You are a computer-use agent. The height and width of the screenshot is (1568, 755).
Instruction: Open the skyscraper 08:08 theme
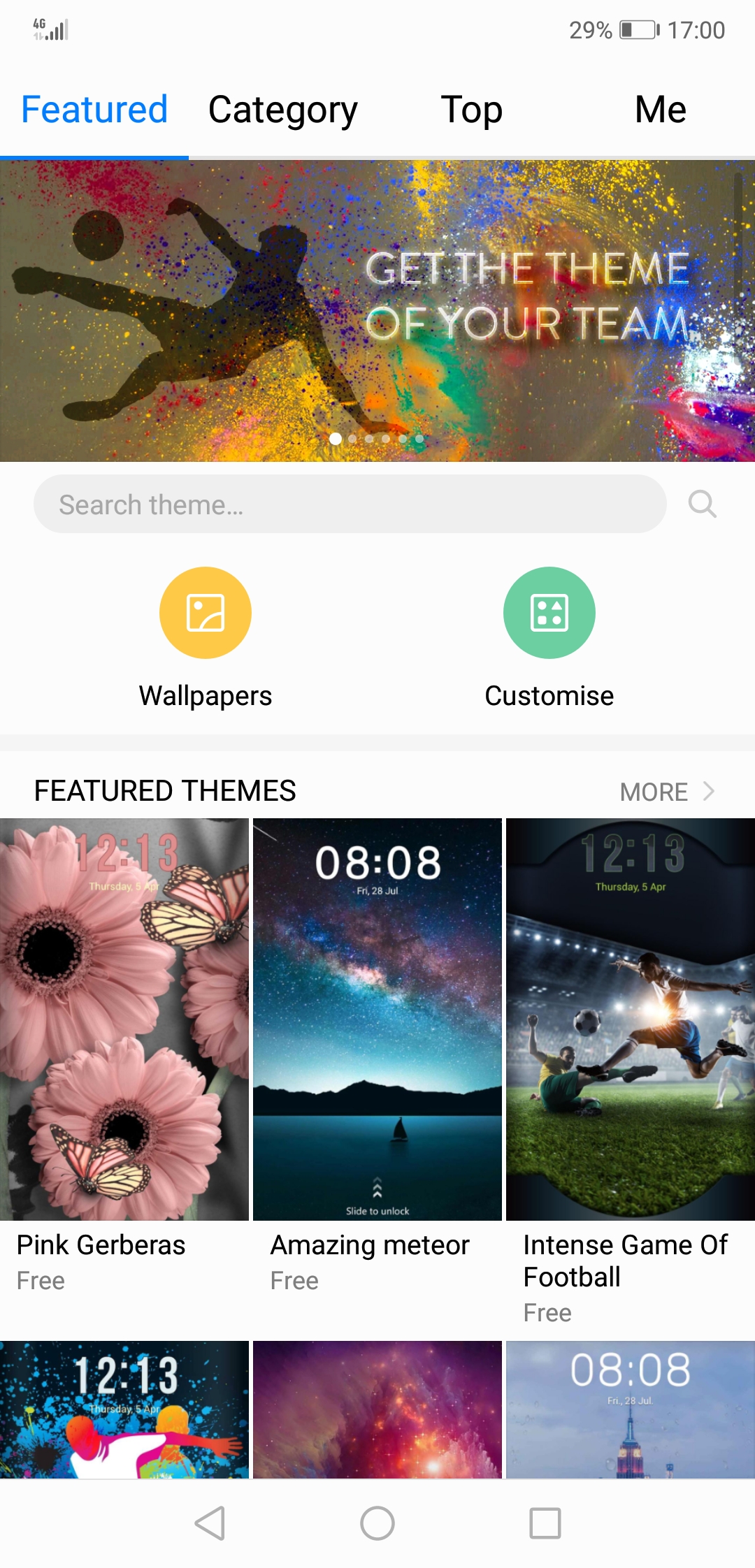pos(631,1409)
